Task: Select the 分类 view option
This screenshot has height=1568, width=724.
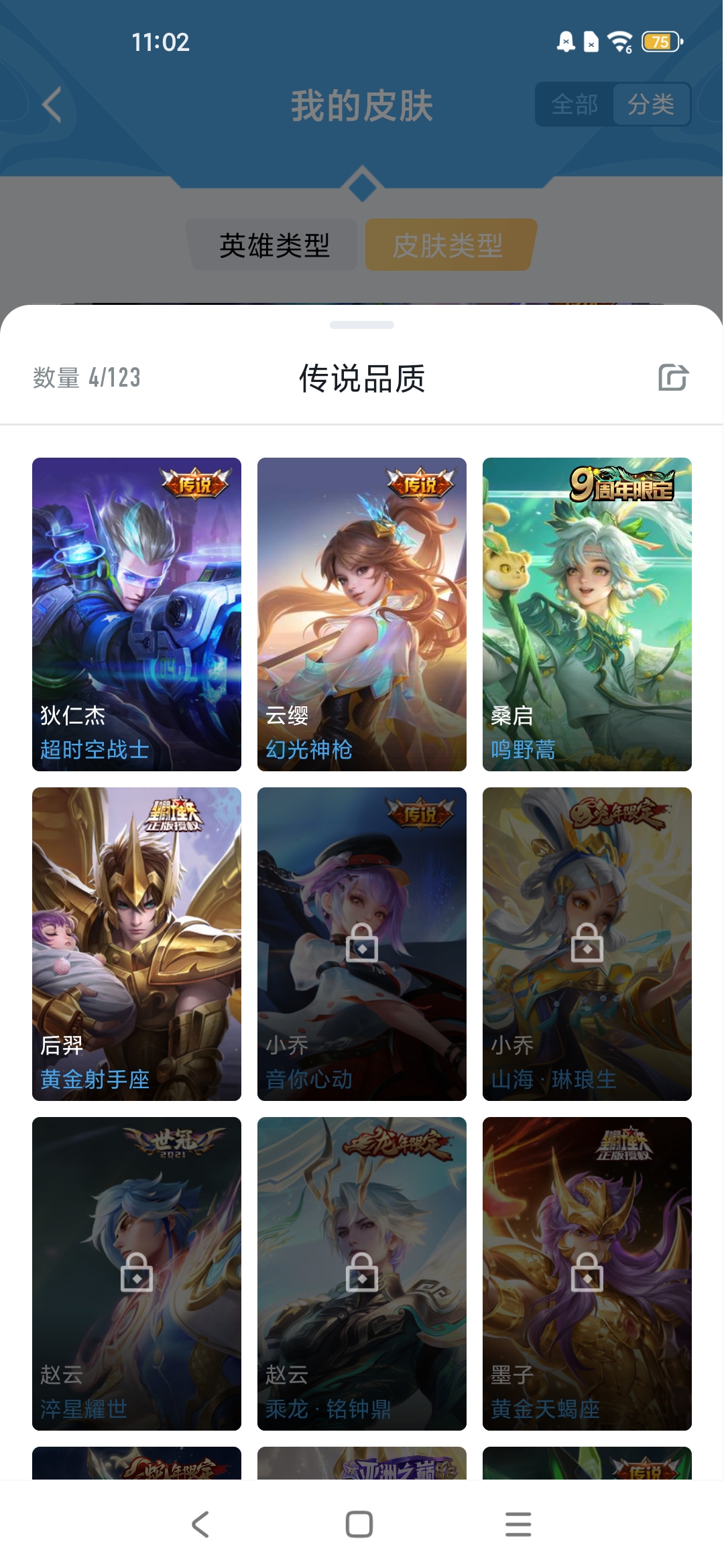Action: 651,105
